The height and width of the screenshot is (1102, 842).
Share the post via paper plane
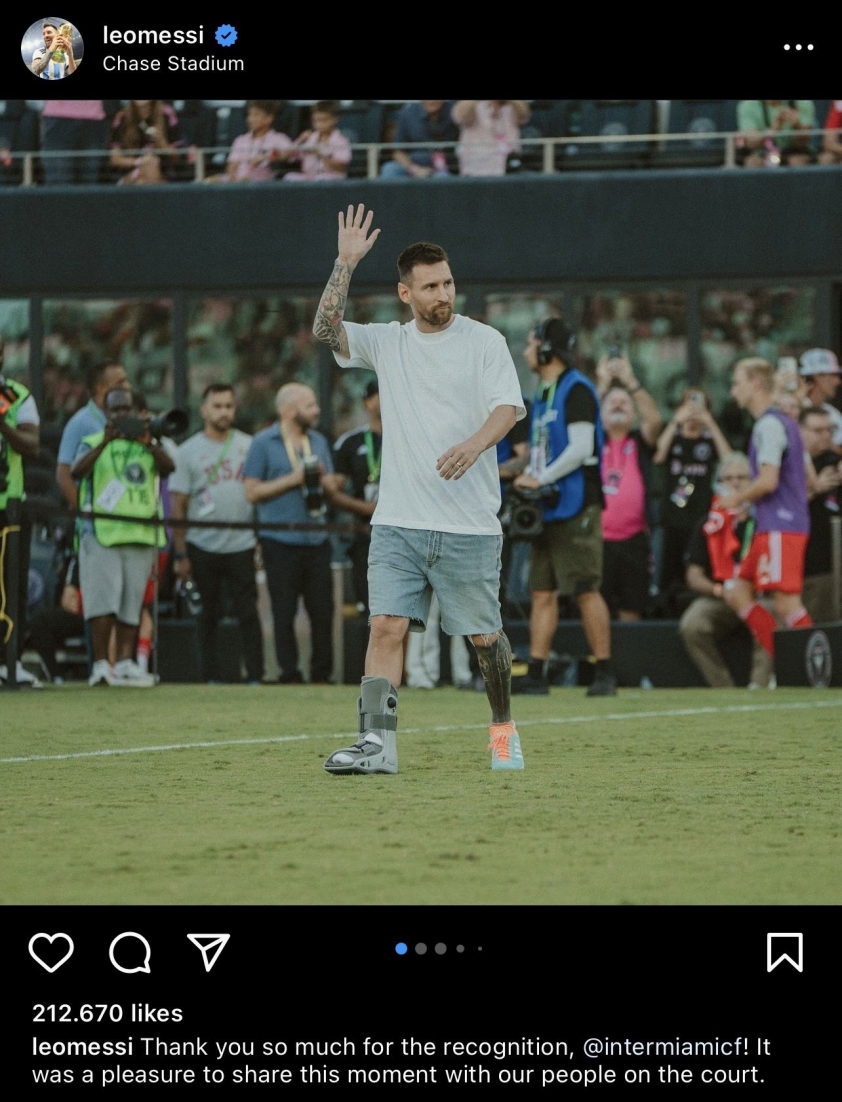point(208,952)
